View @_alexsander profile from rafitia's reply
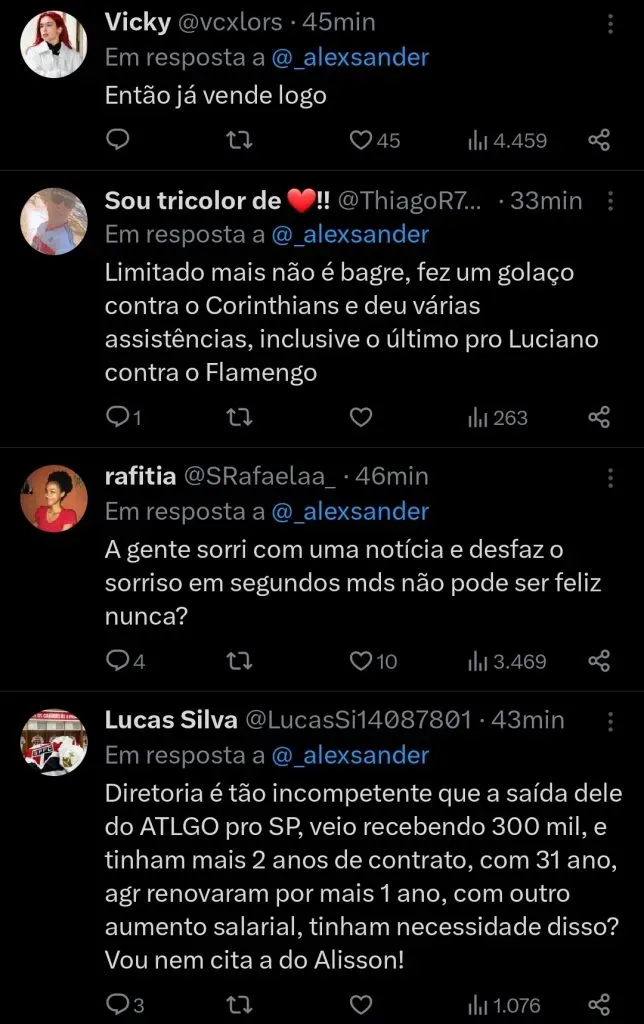Image resolution: width=644 pixels, height=1024 pixels. click(350, 511)
